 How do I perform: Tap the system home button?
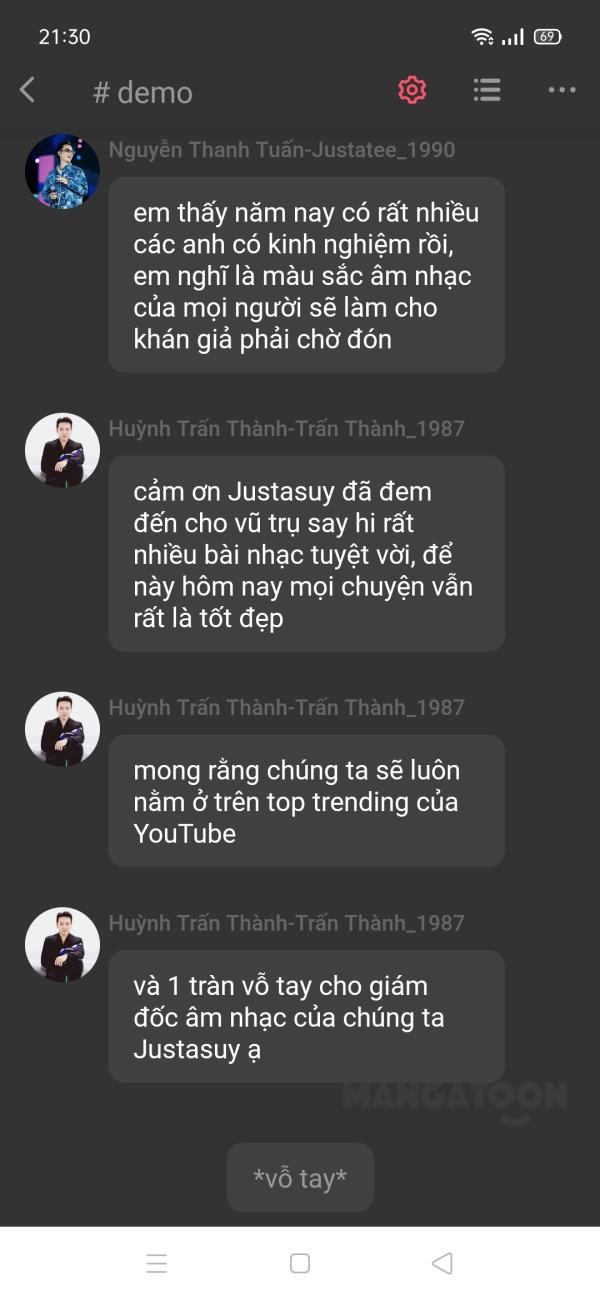[x=300, y=1263]
